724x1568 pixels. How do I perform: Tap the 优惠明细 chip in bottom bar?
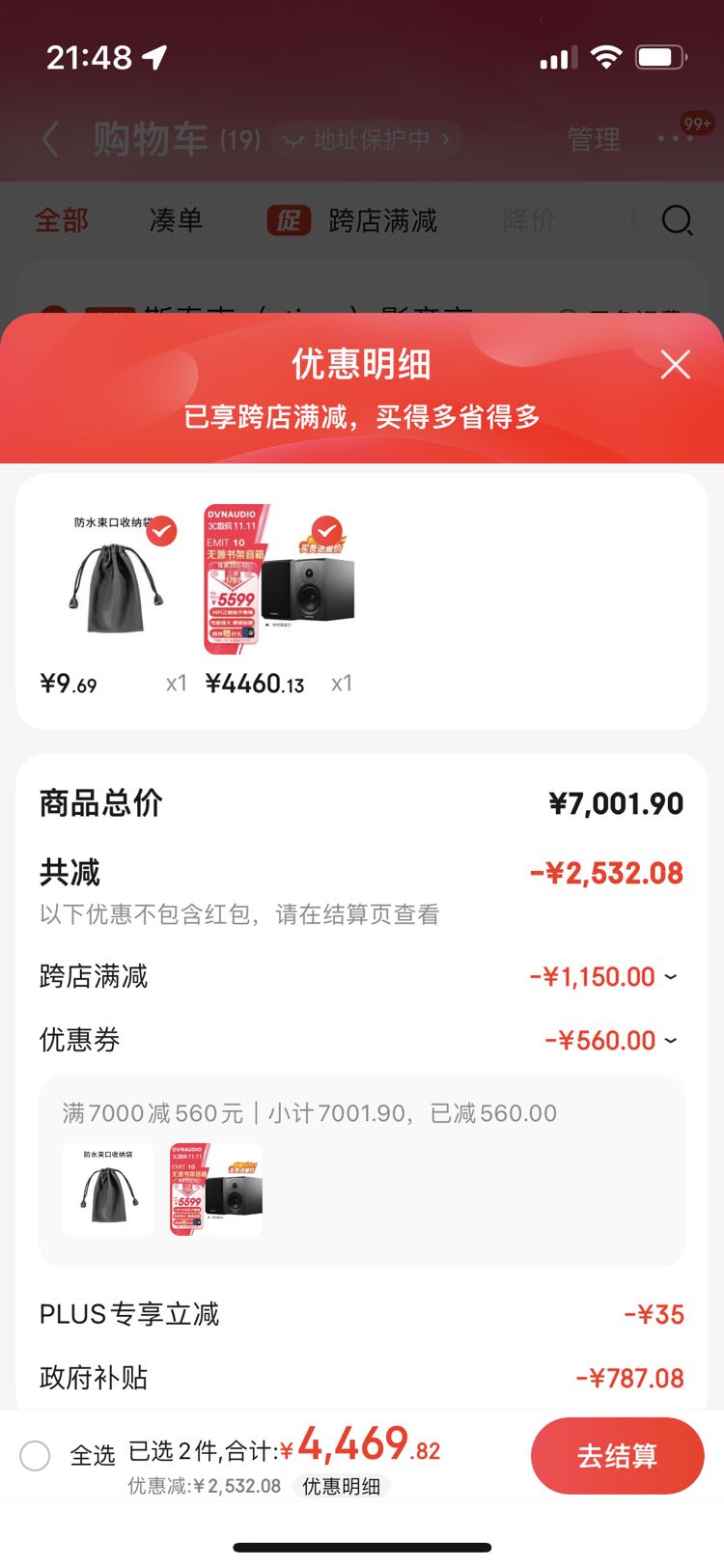click(x=341, y=1486)
